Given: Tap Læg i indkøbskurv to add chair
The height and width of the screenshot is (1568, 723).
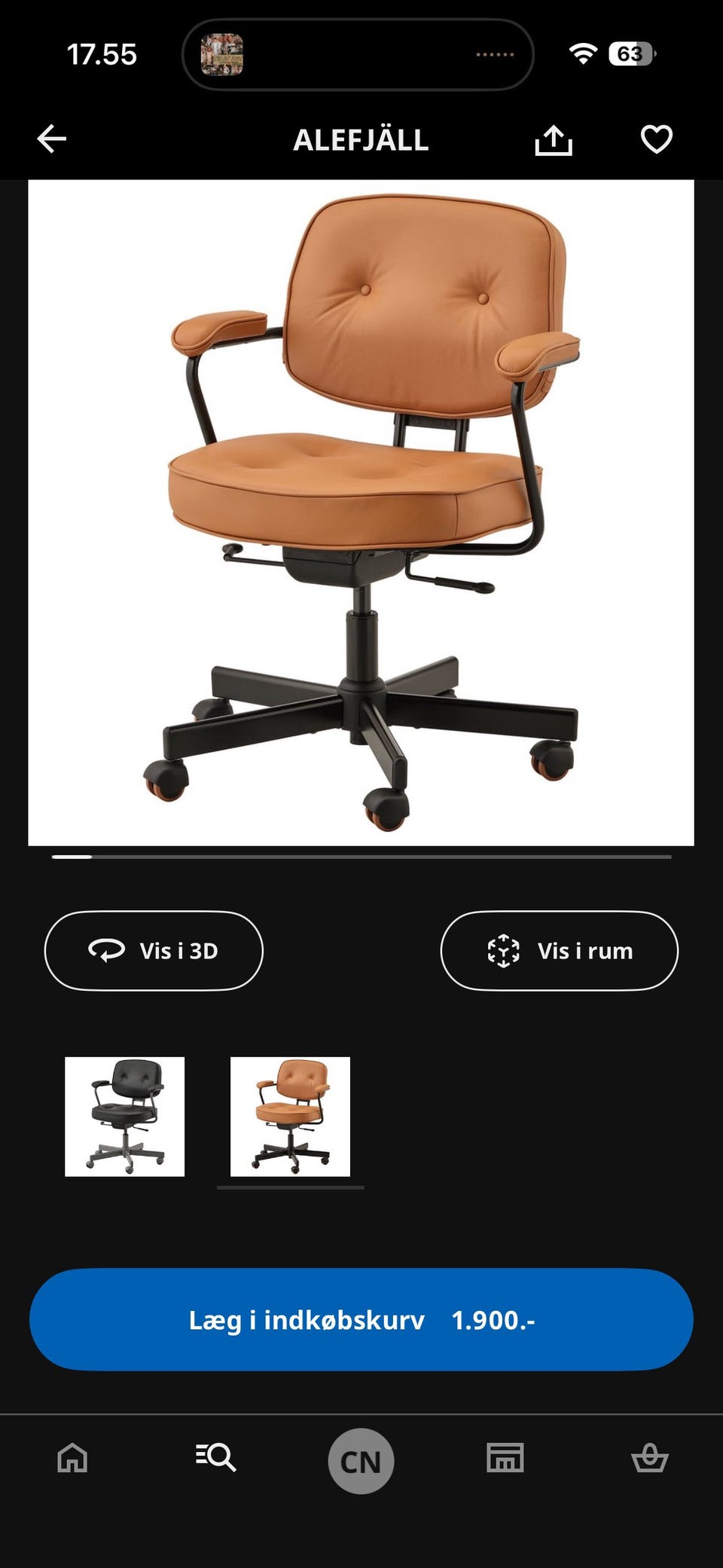Looking at the screenshot, I should pyautogui.click(x=361, y=1320).
